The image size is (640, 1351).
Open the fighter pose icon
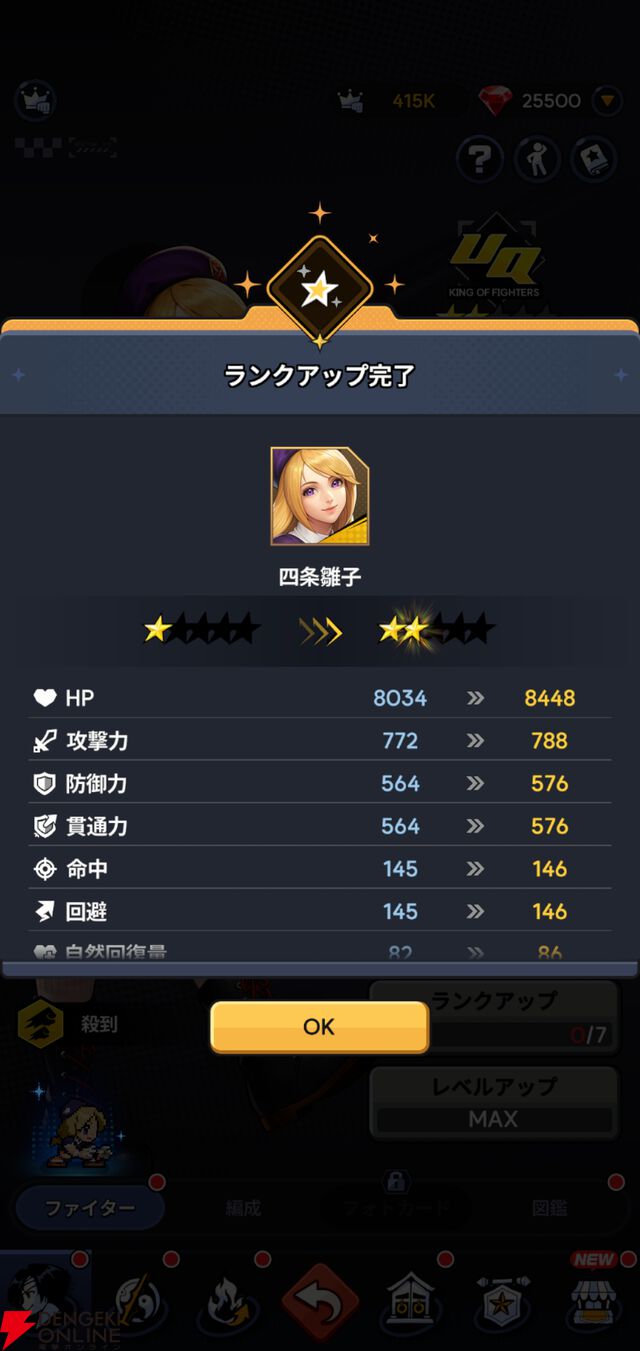click(537, 158)
